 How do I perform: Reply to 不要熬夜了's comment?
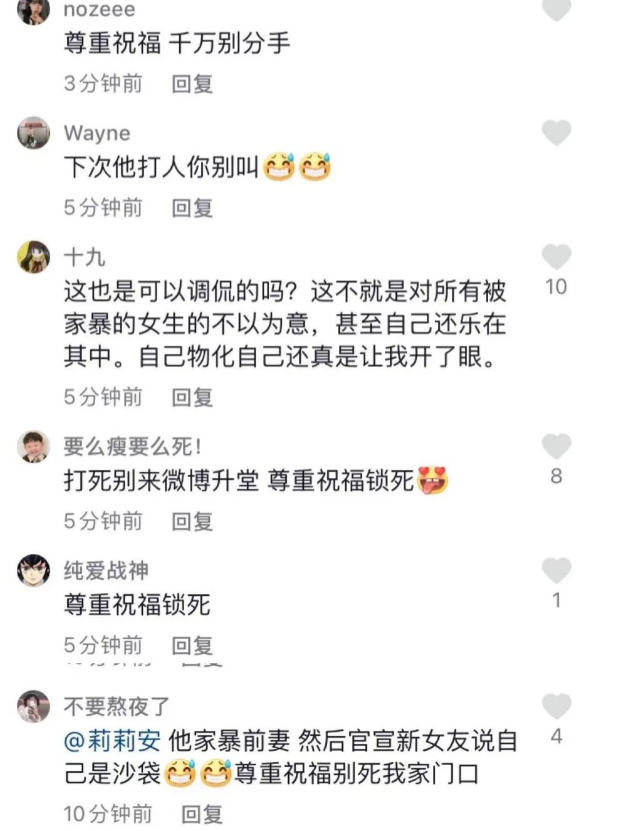click(x=201, y=814)
